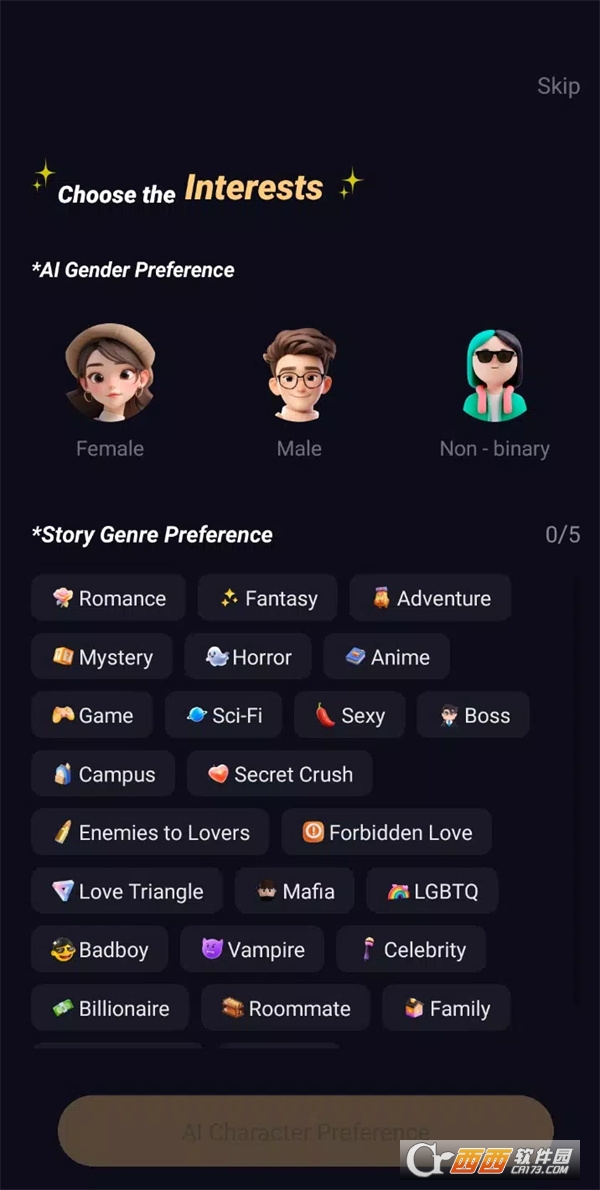The width and height of the screenshot is (600, 1190).
Task: Select Female as AI gender preference
Action: coord(110,373)
